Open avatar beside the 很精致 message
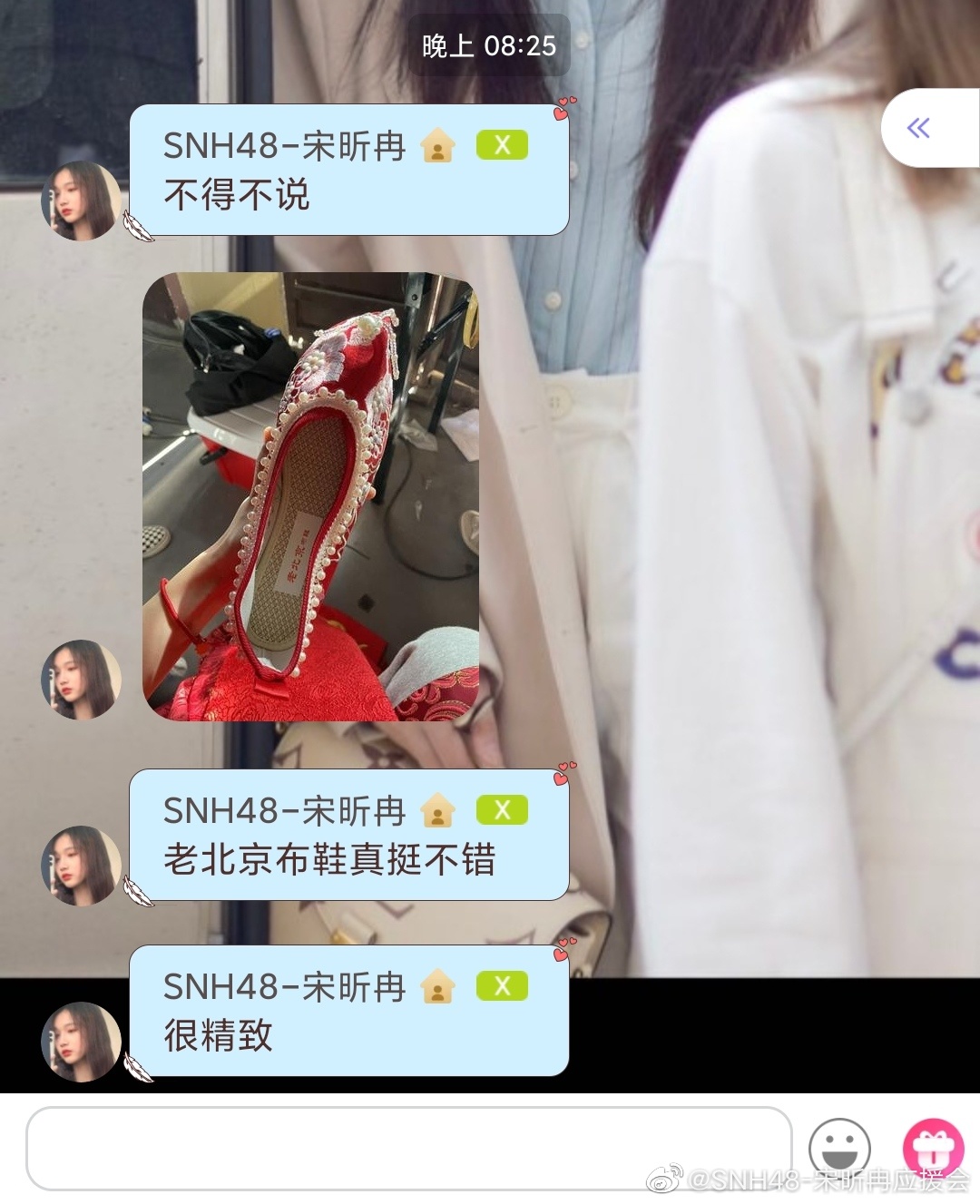The width and height of the screenshot is (980, 1204). [81, 1042]
